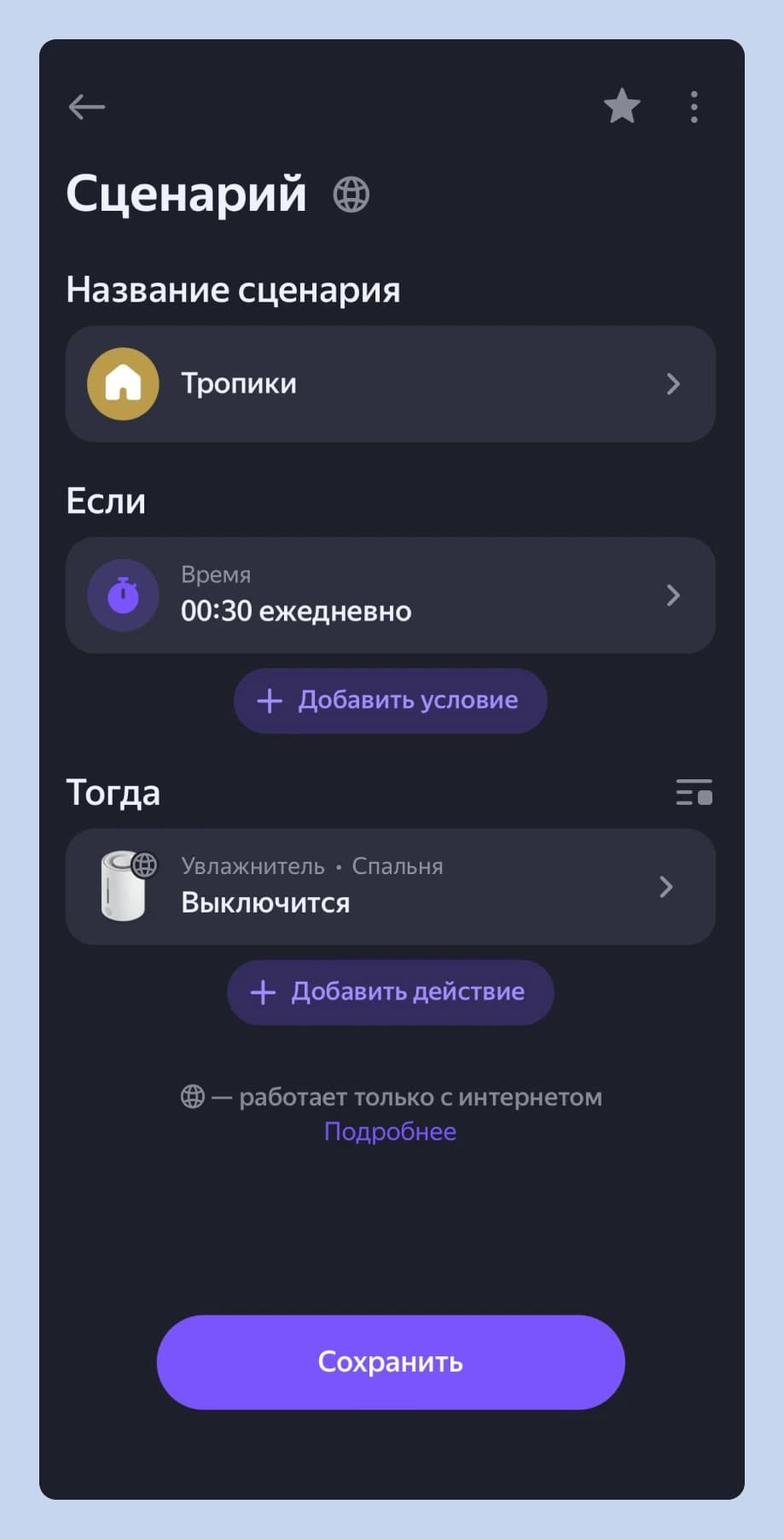Image resolution: width=784 pixels, height=1539 pixels.
Task: Open the three-dot overflow menu
Action: 694,107
